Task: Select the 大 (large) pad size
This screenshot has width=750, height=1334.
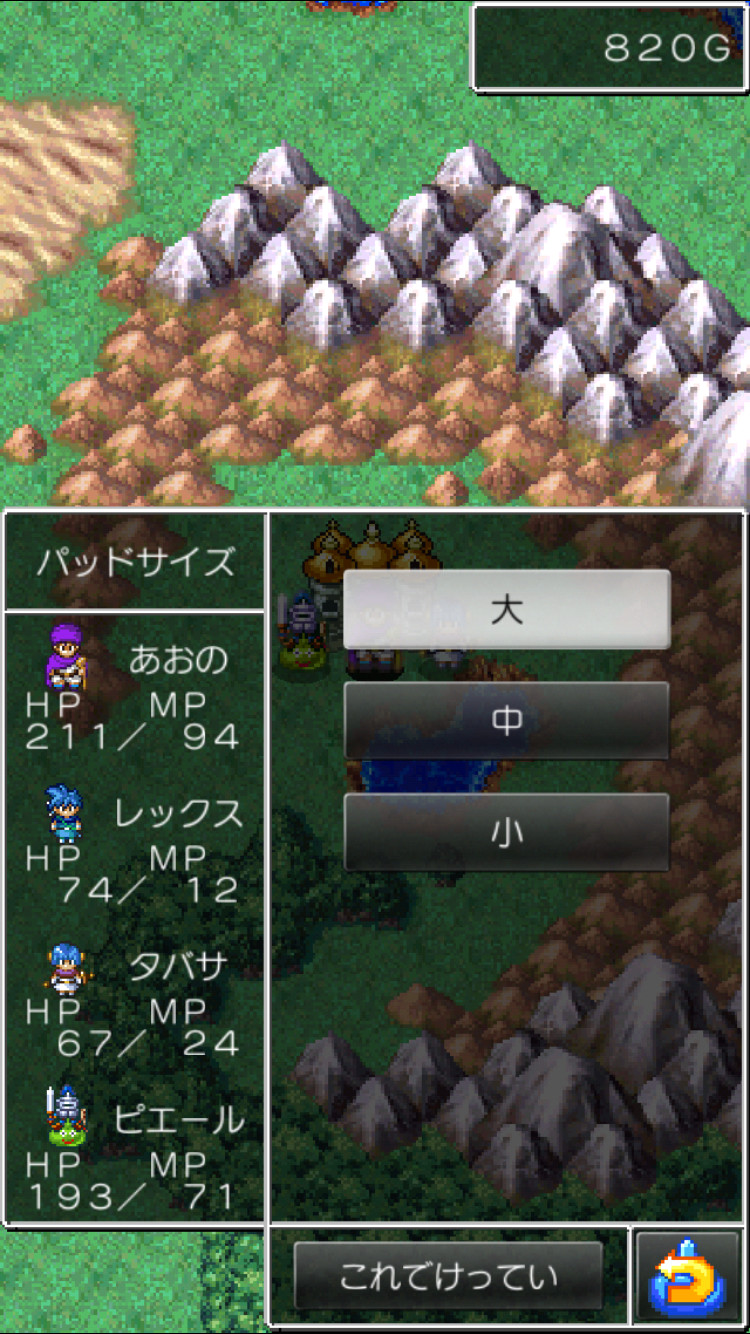Action: 506,609
